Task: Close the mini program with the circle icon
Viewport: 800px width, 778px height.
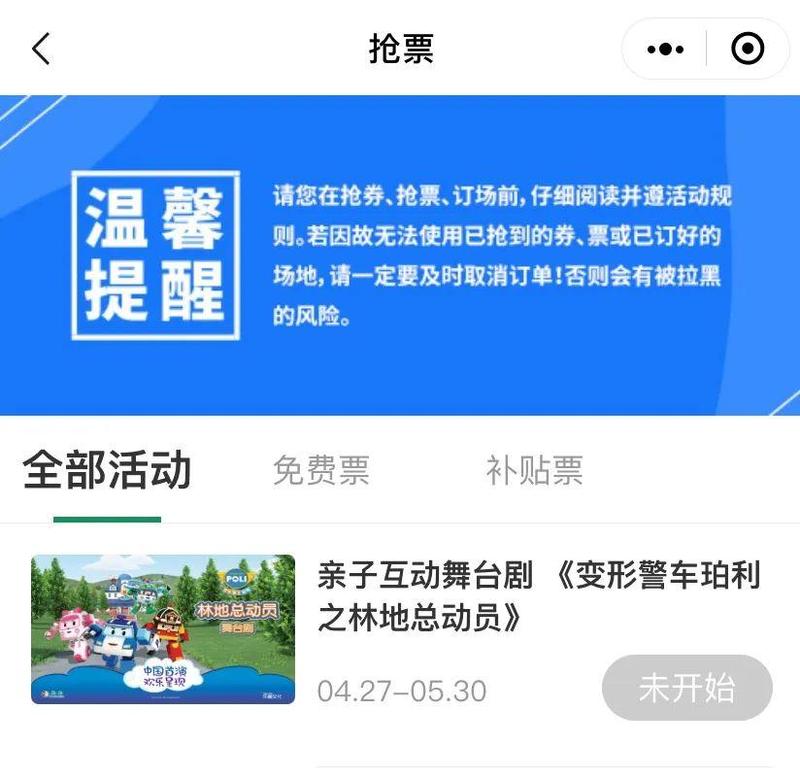Action: 747,48
